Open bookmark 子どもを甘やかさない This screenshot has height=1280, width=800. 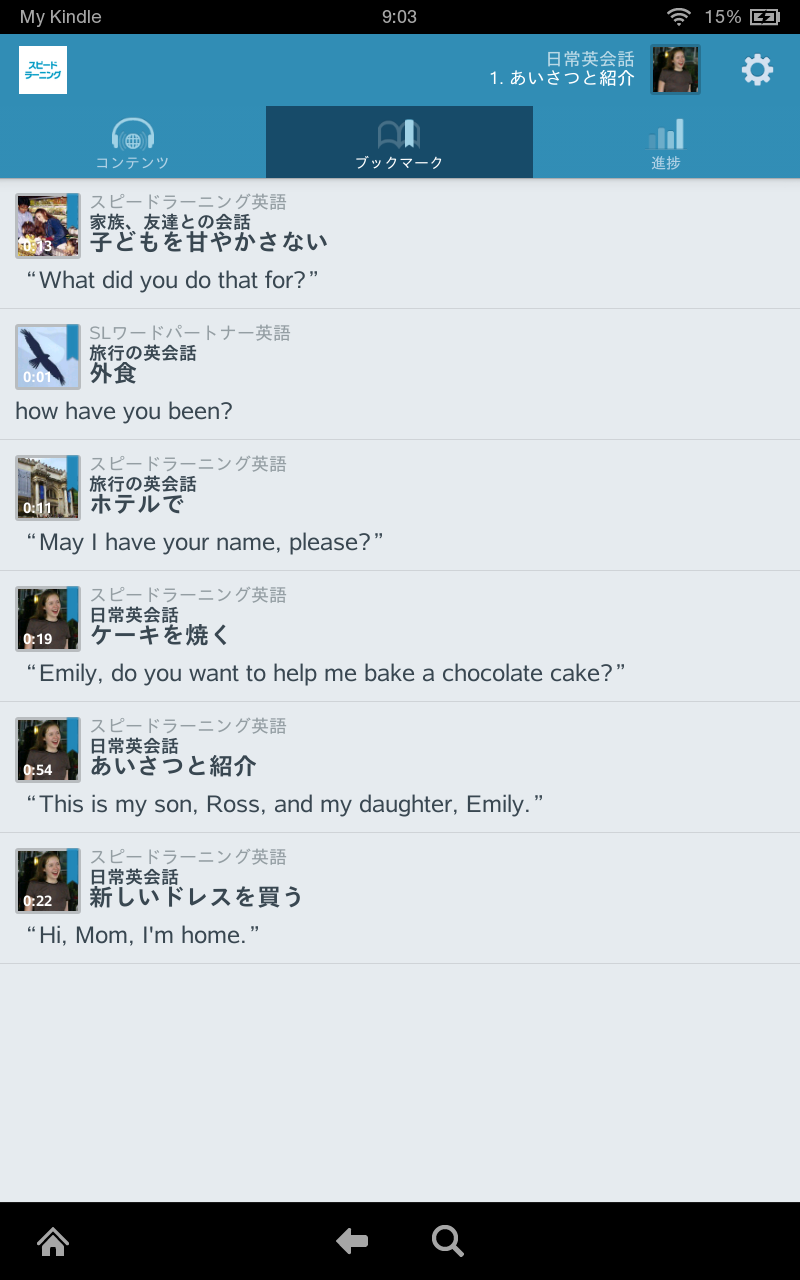tap(400, 244)
